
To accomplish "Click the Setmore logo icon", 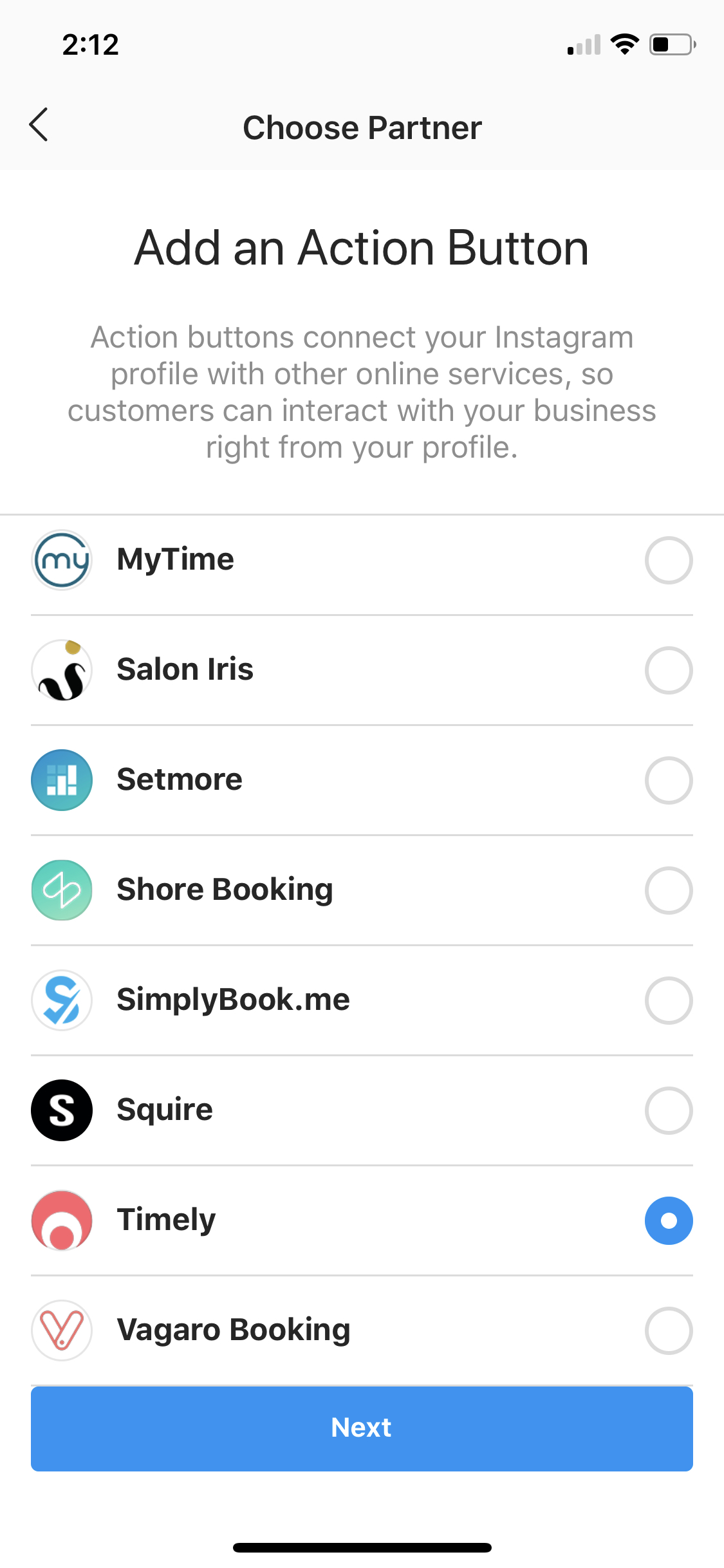I will [61, 779].
